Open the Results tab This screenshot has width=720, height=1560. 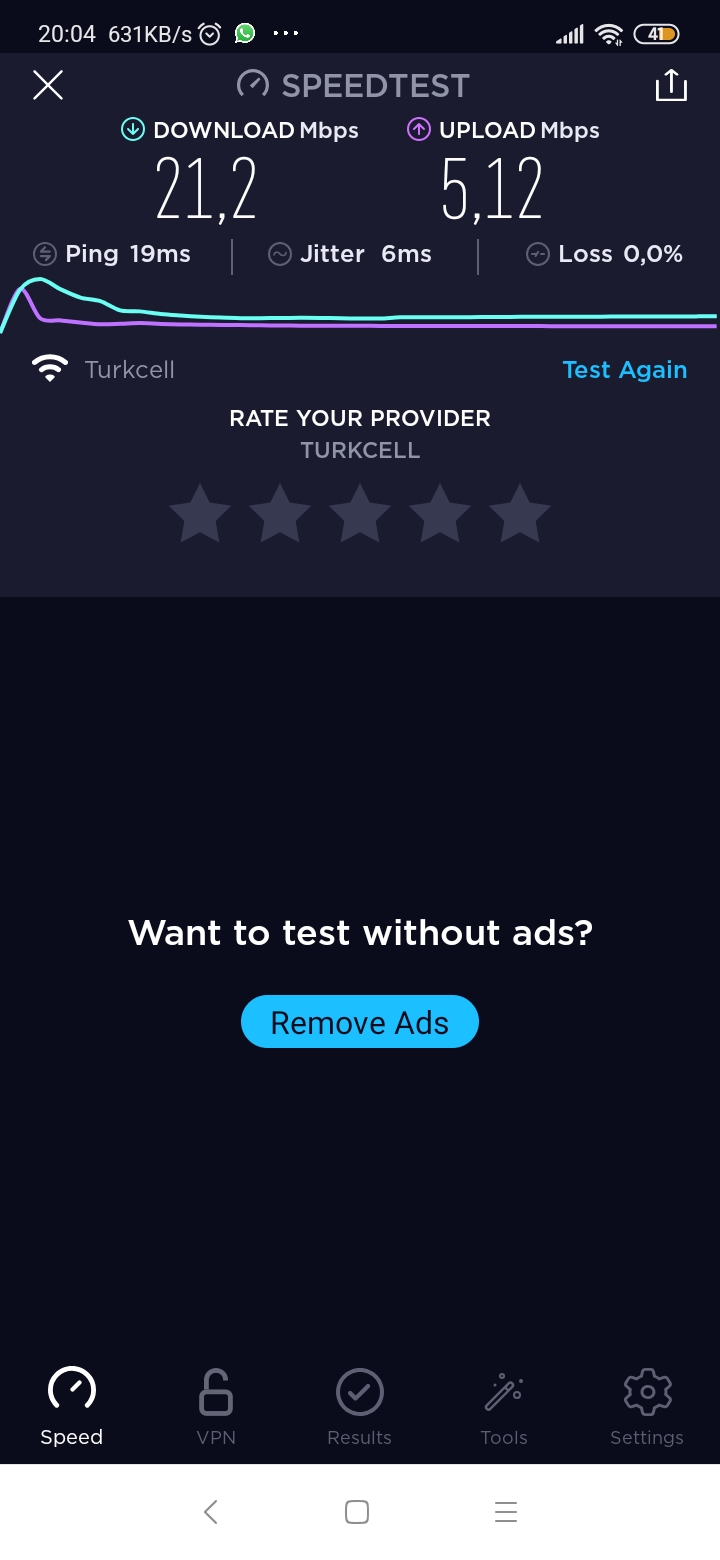click(360, 1407)
